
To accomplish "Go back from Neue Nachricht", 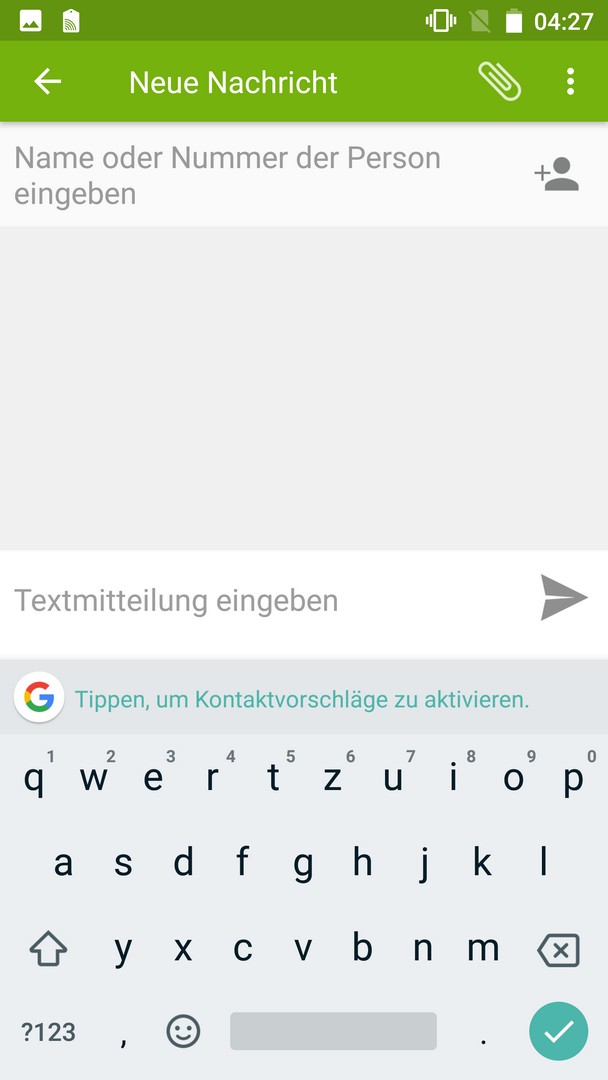I will click(x=47, y=82).
